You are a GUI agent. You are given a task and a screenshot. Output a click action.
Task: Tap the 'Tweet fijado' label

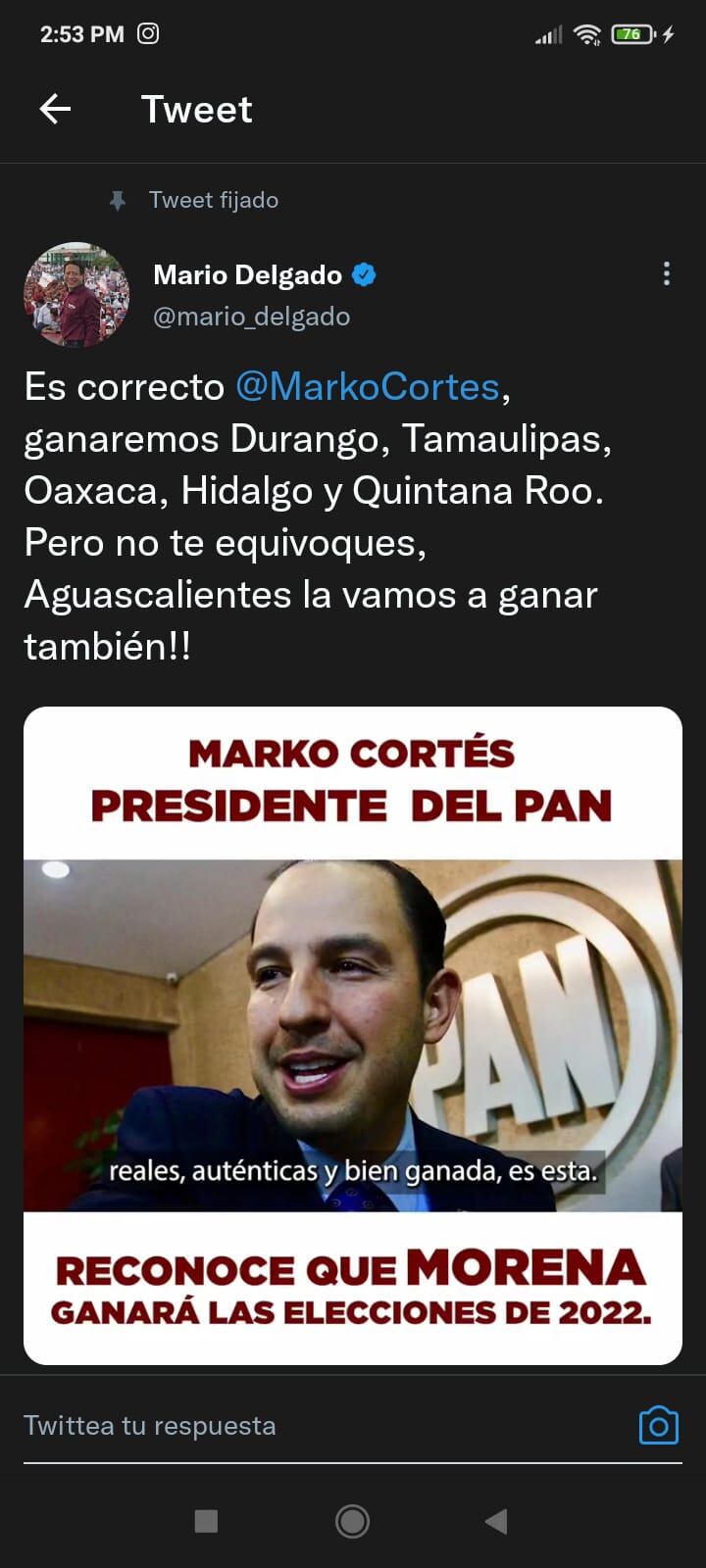click(x=214, y=200)
